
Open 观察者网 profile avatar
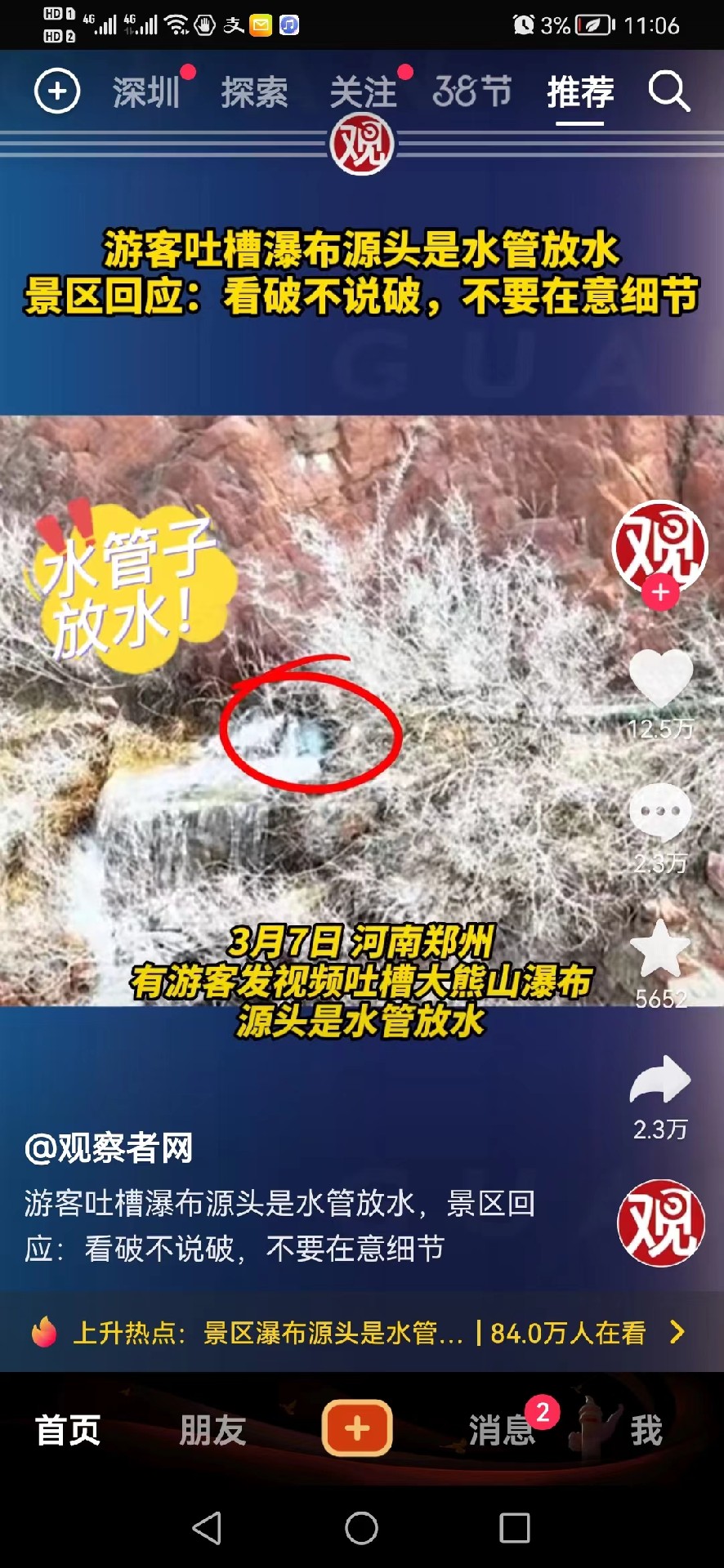(659, 546)
